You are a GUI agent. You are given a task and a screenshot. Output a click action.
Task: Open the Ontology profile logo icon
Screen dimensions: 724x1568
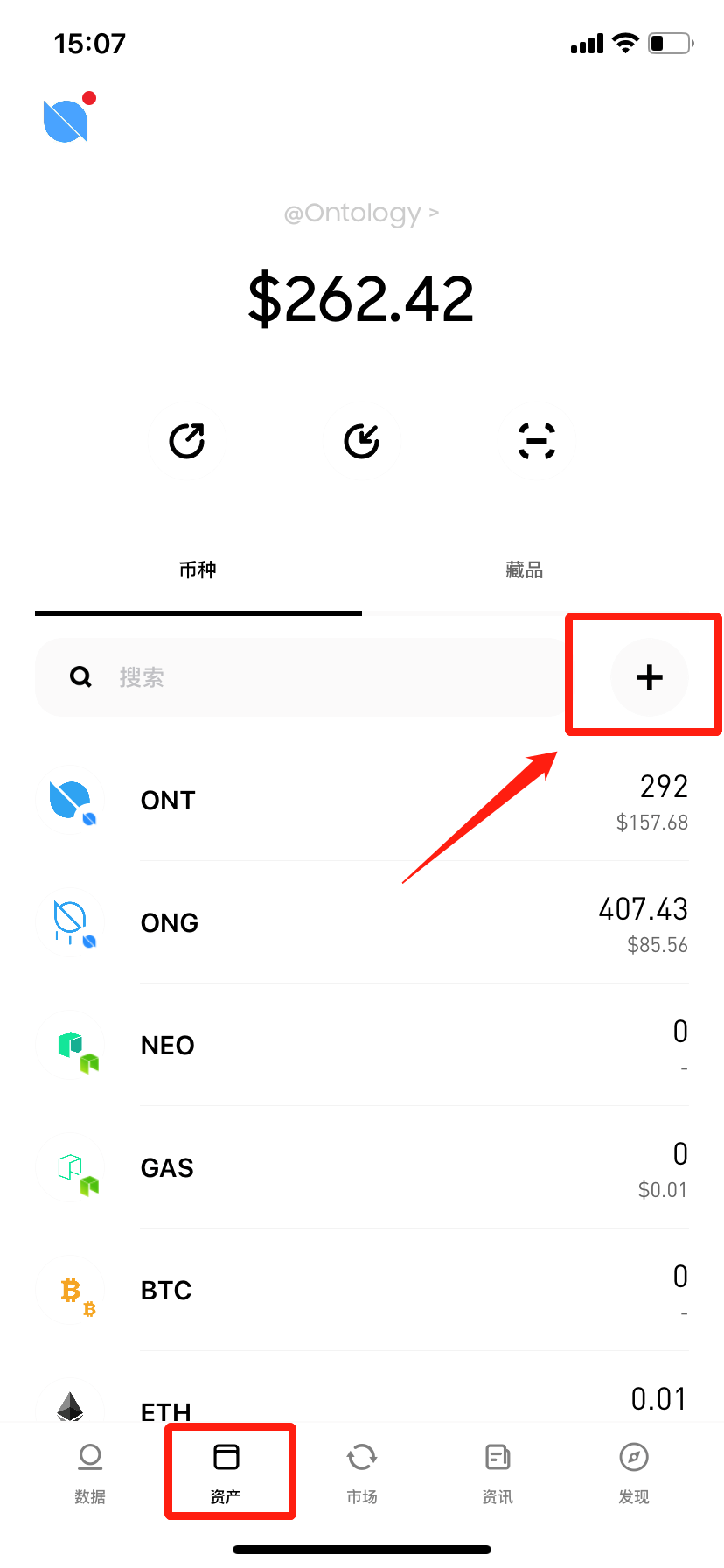click(x=66, y=120)
